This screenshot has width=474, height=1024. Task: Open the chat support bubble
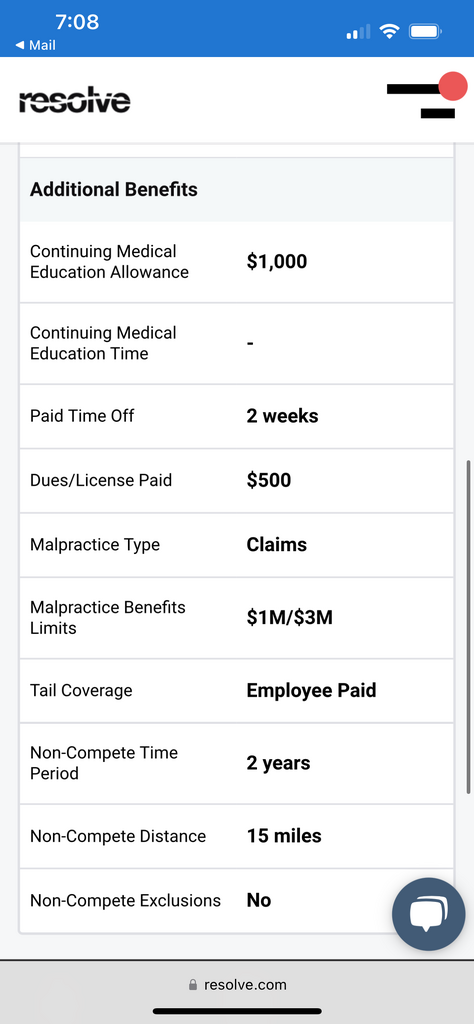pos(428,914)
